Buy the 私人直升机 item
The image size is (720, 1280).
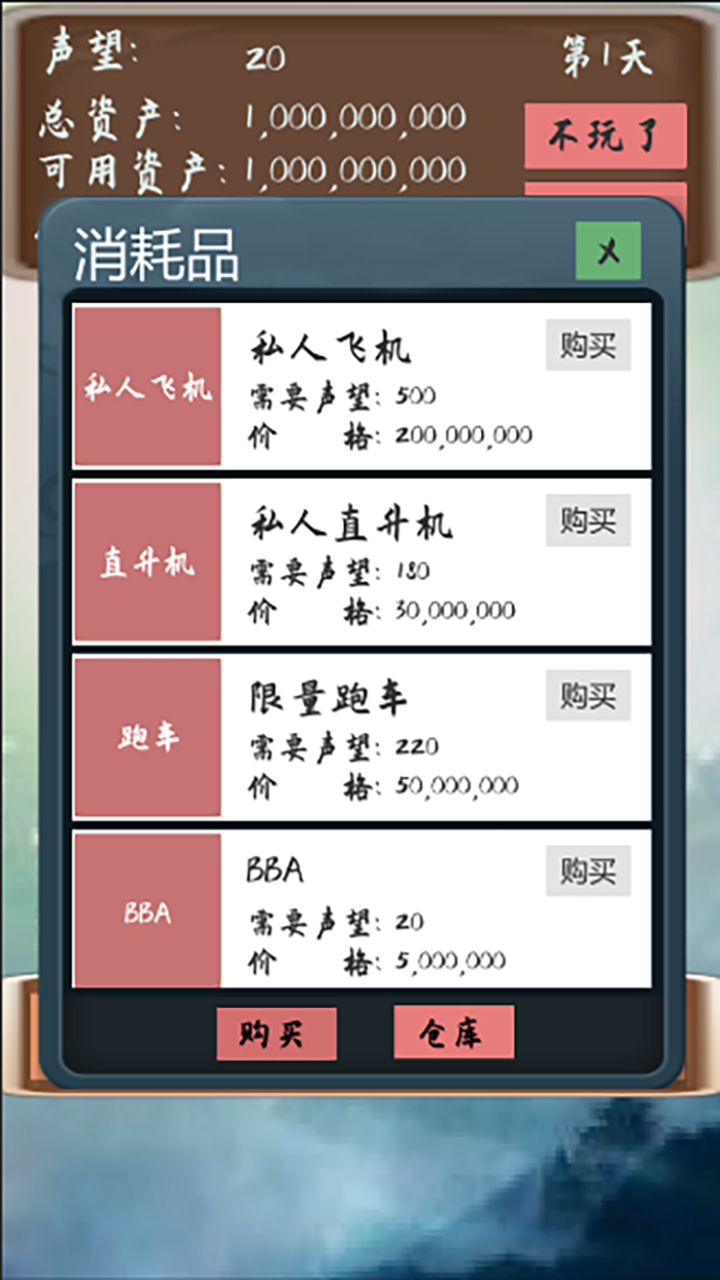(x=588, y=521)
